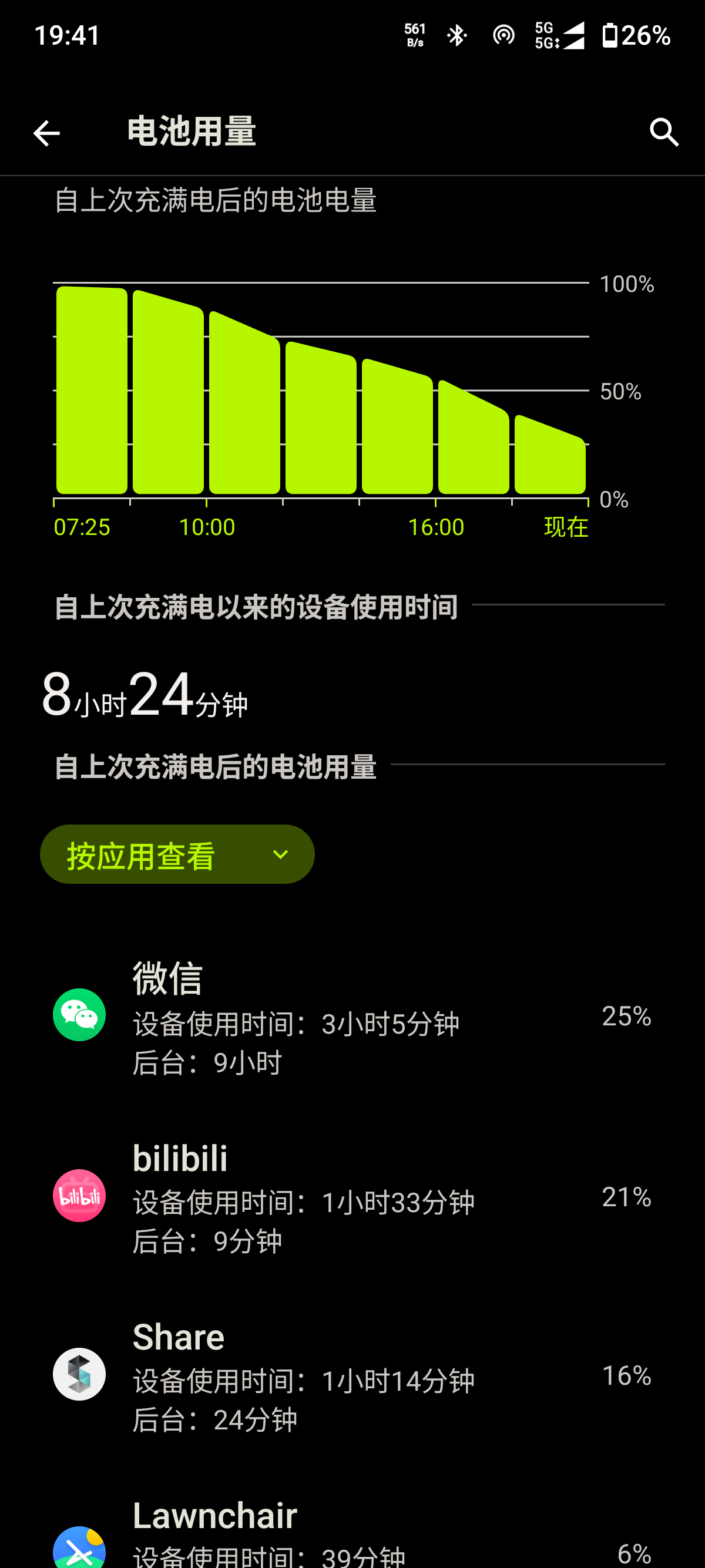This screenshot has height=1568, width=705.
Task: Open Lawnchair battery usage details
Action: (x=352, y=1534)
